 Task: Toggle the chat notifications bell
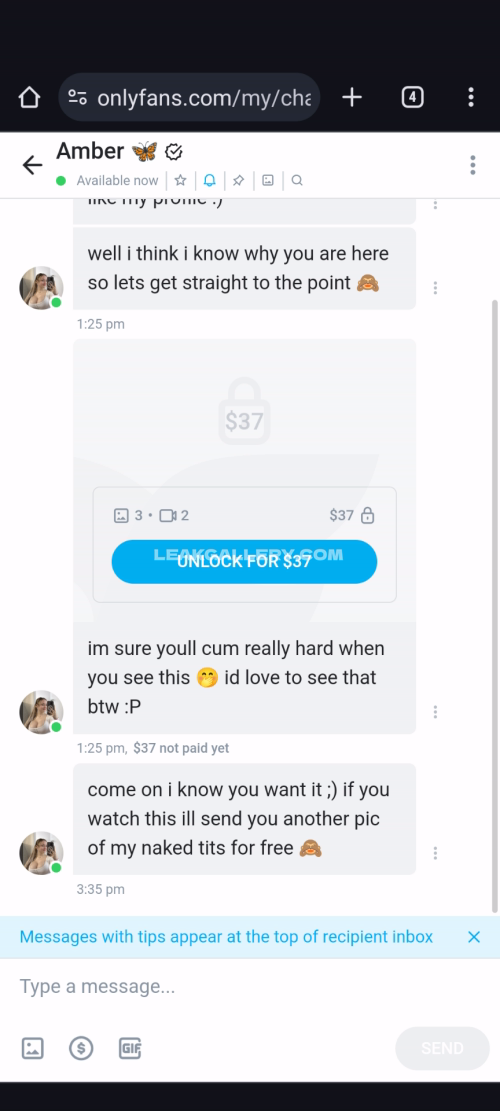[x=210, y=180]
